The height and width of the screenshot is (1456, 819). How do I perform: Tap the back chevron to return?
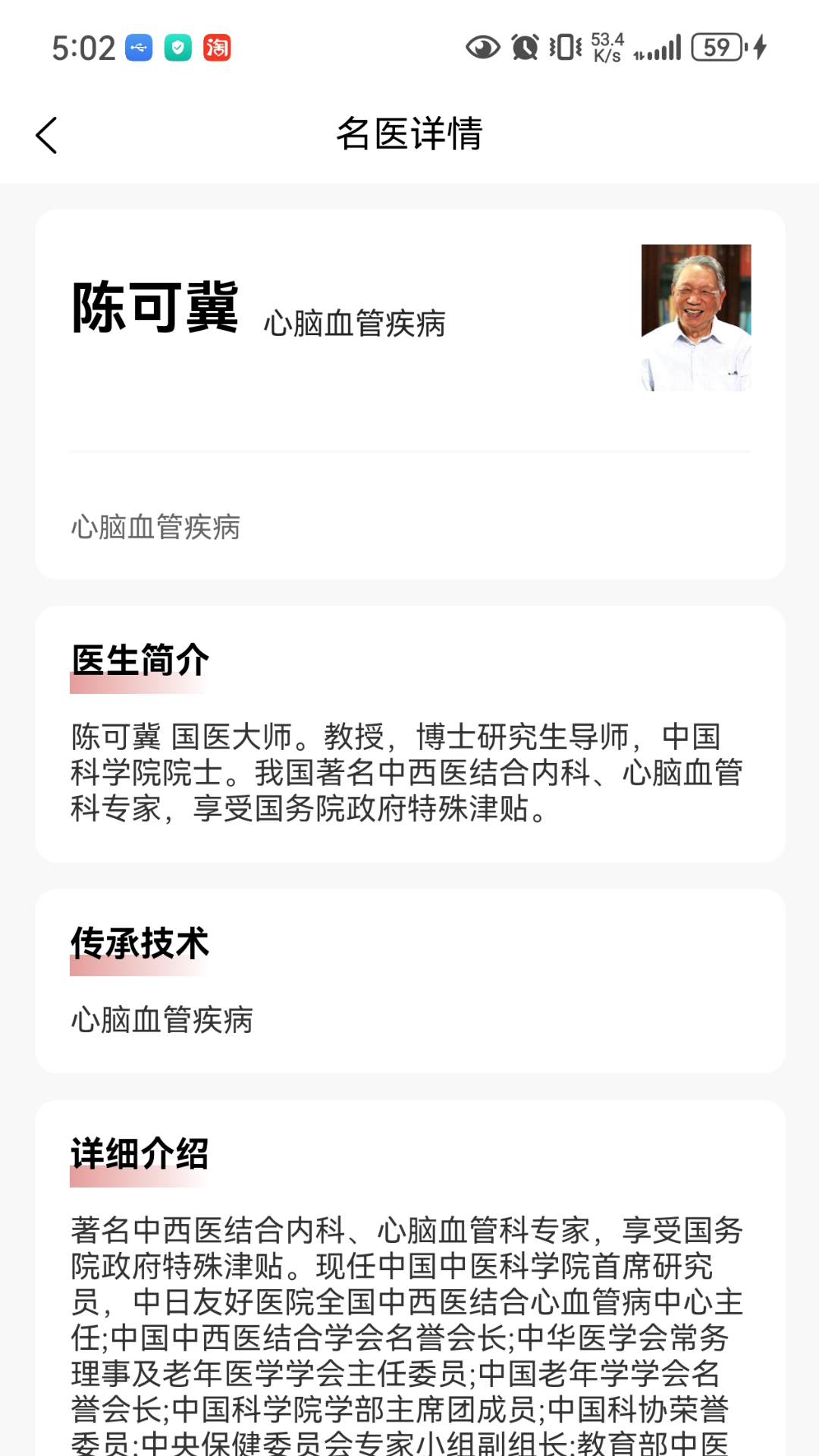tap(47, 135)
